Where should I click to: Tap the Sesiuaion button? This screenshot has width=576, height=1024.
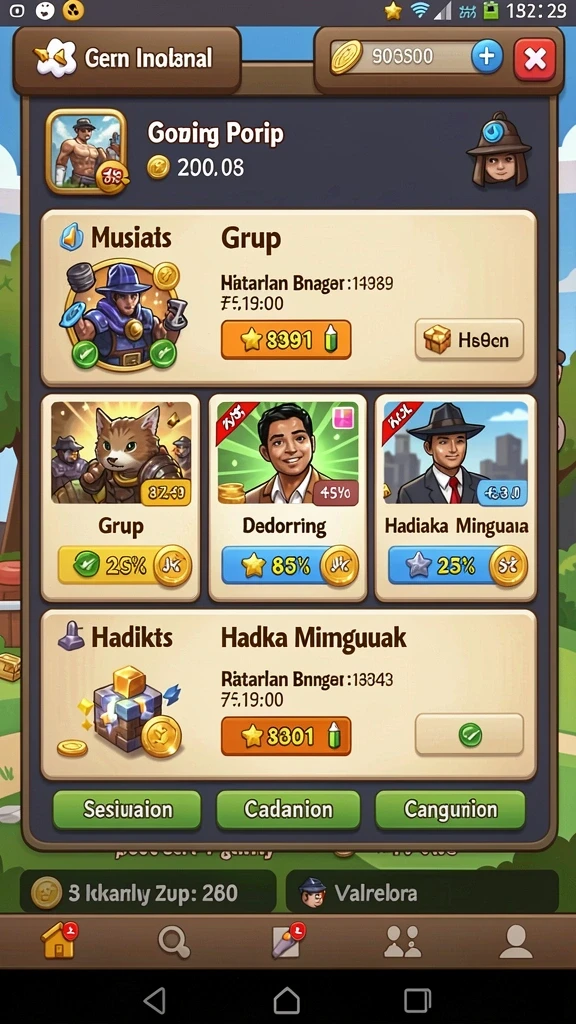click(127, 810)
